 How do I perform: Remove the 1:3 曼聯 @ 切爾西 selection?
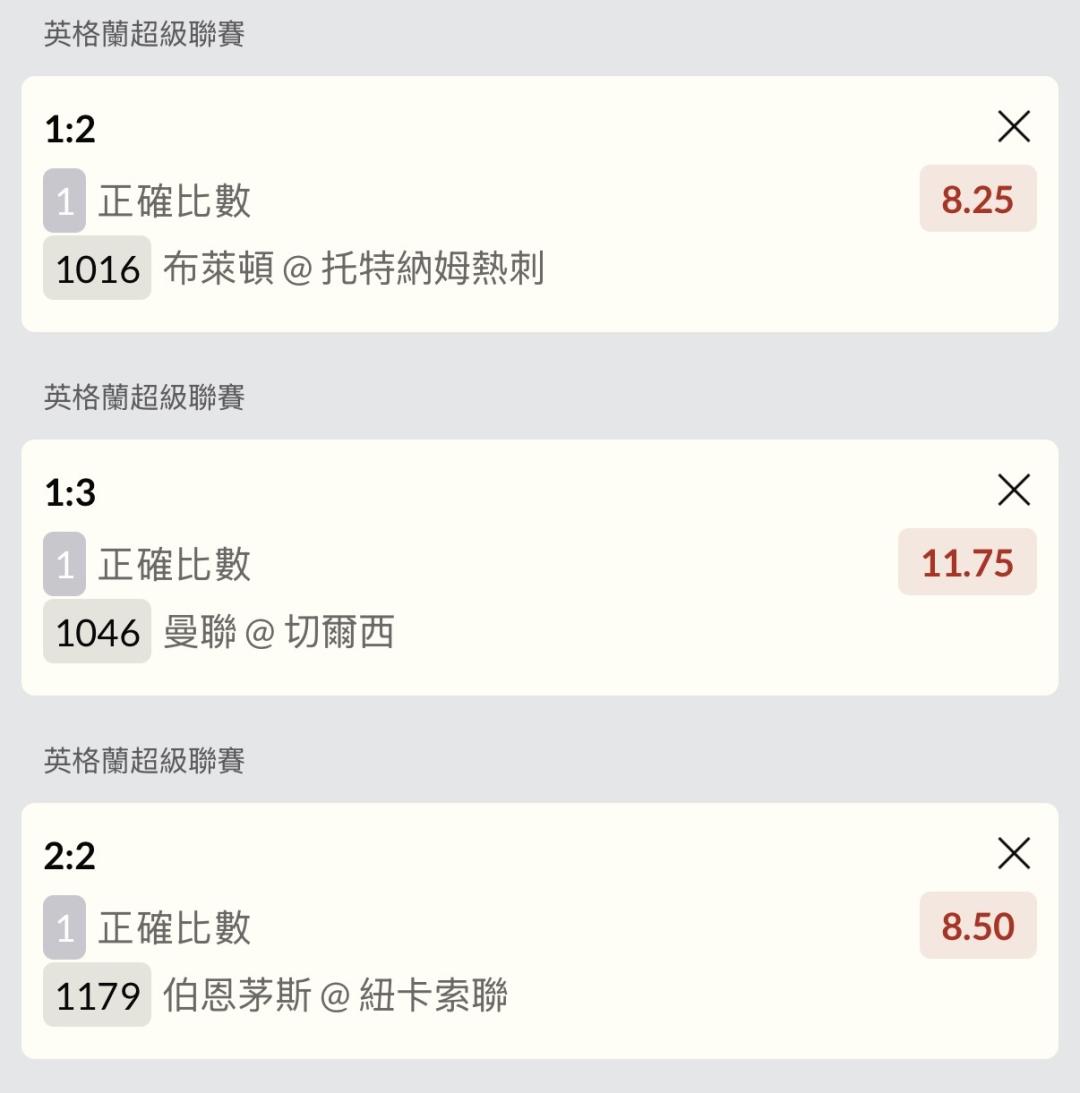[1014, 490]
